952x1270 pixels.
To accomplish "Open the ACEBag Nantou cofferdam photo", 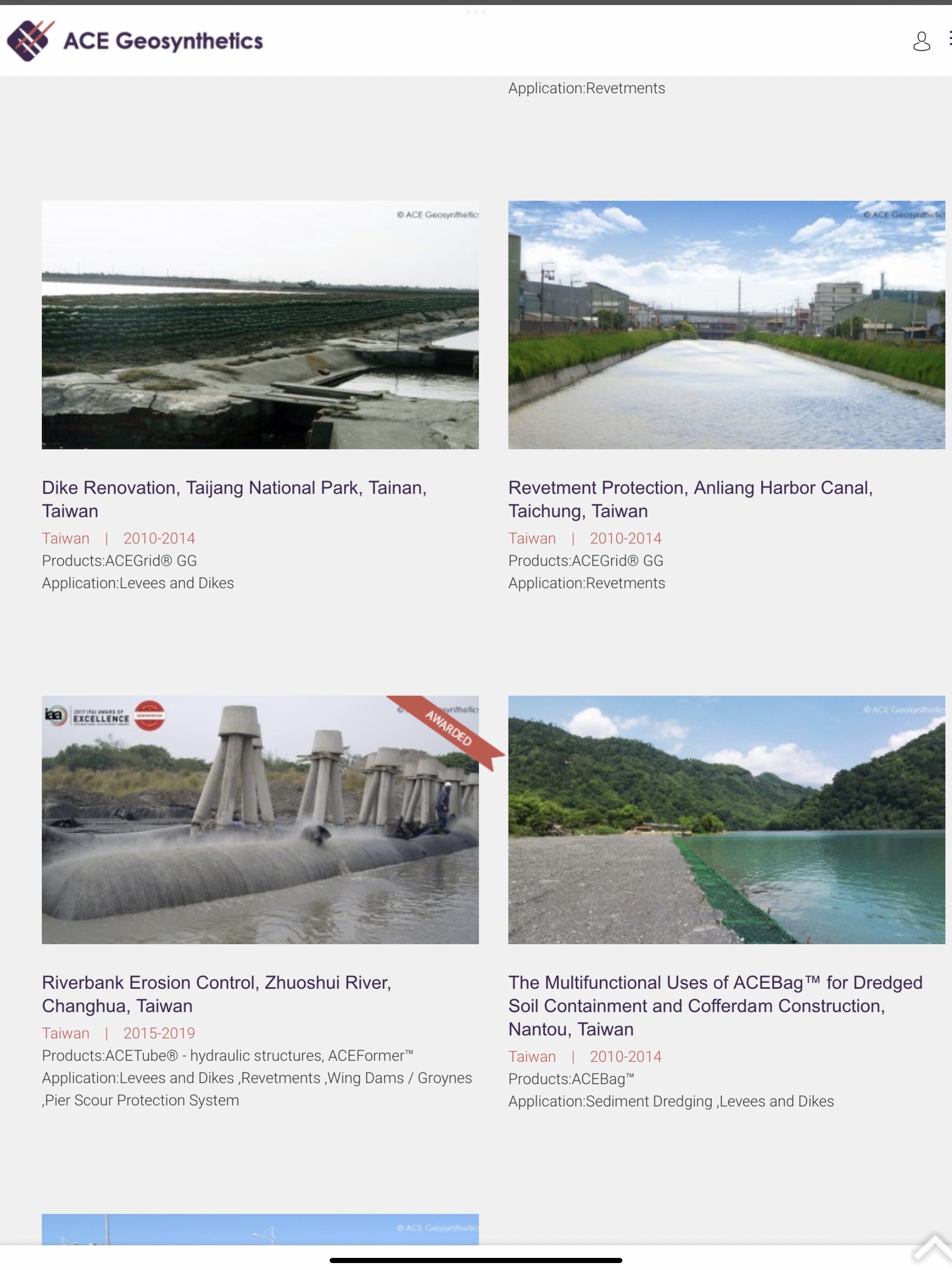I will pos(726,819).
